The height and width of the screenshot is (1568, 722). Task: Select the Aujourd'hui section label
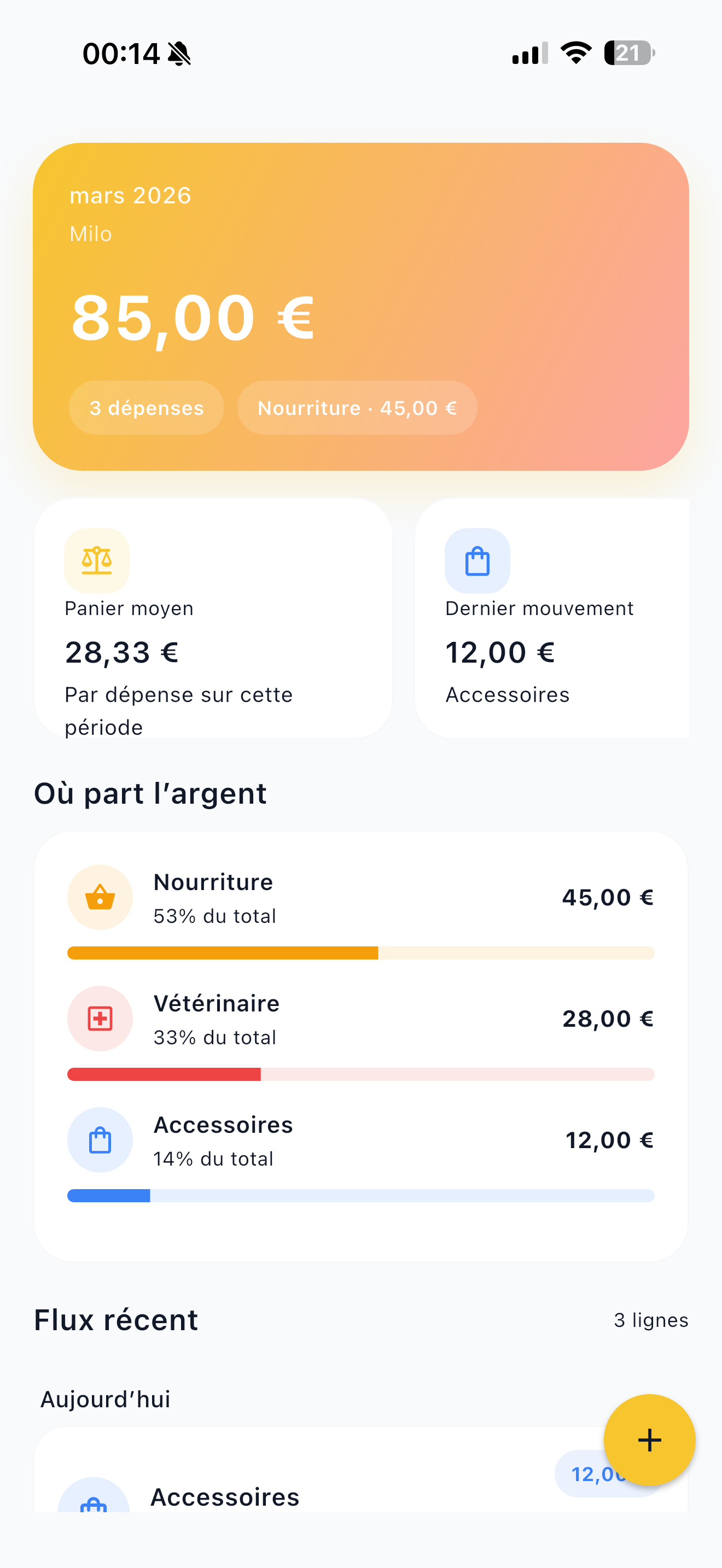coord(106,1399)
